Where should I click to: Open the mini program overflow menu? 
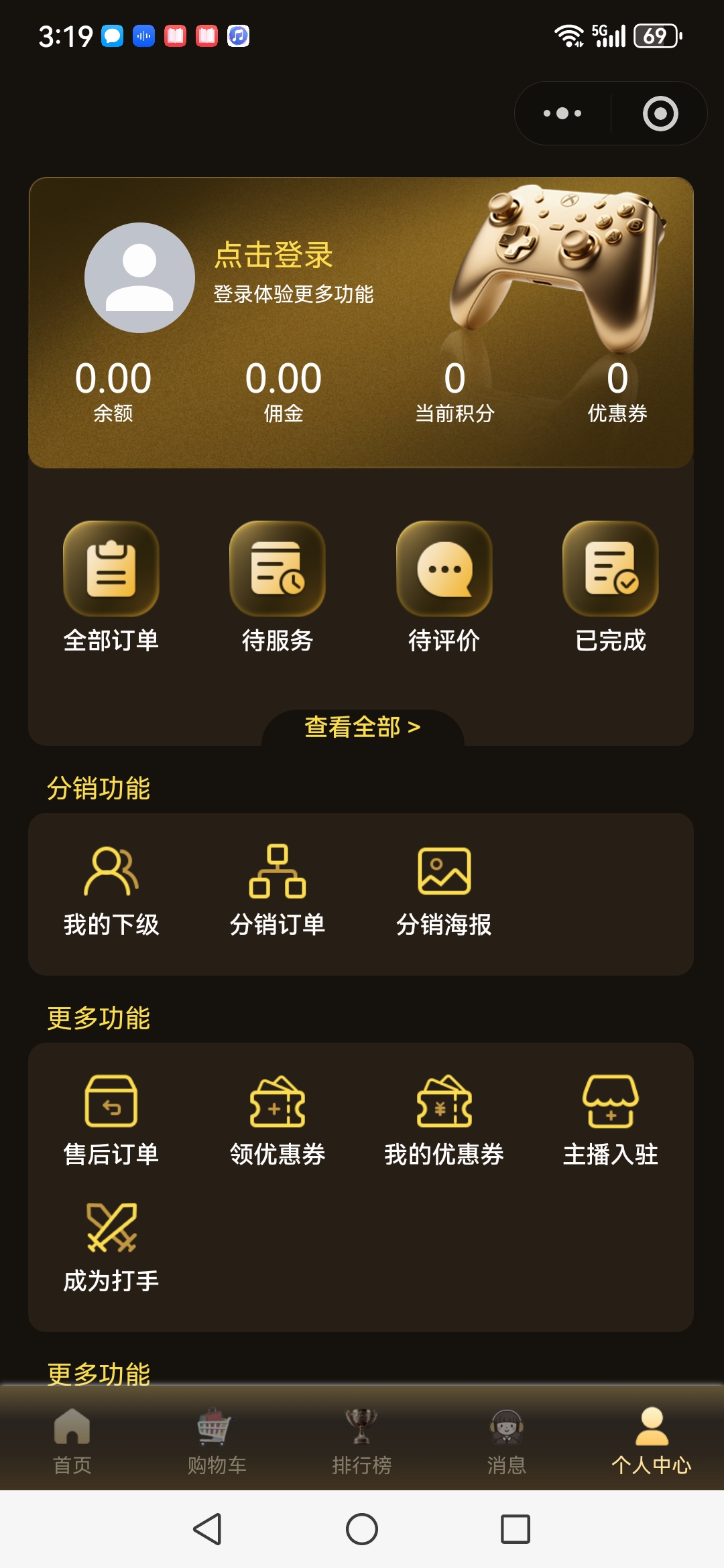[x=562, y=113]
